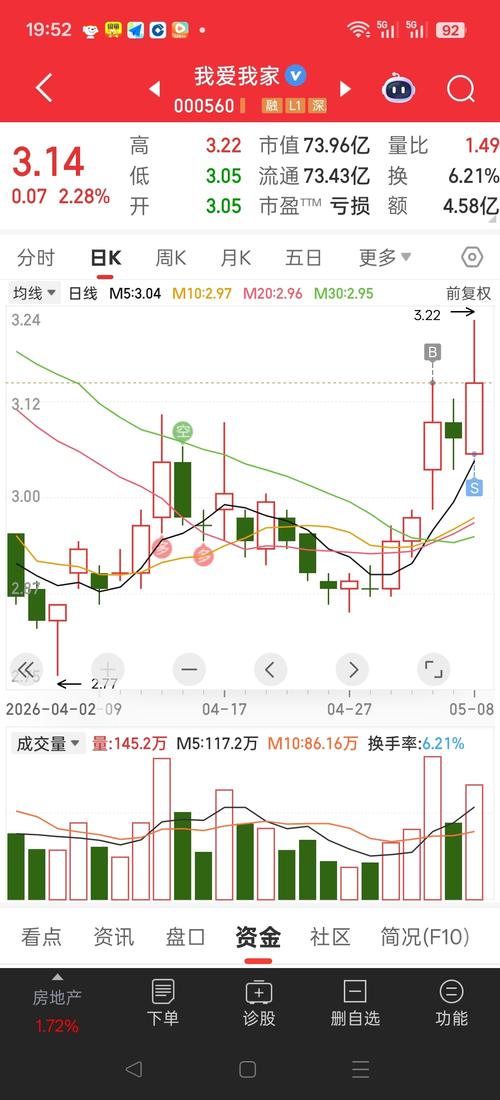This screenshot has height=1100, width=500.
Task: Select the 周K chart tab
Action: [170, 258]
